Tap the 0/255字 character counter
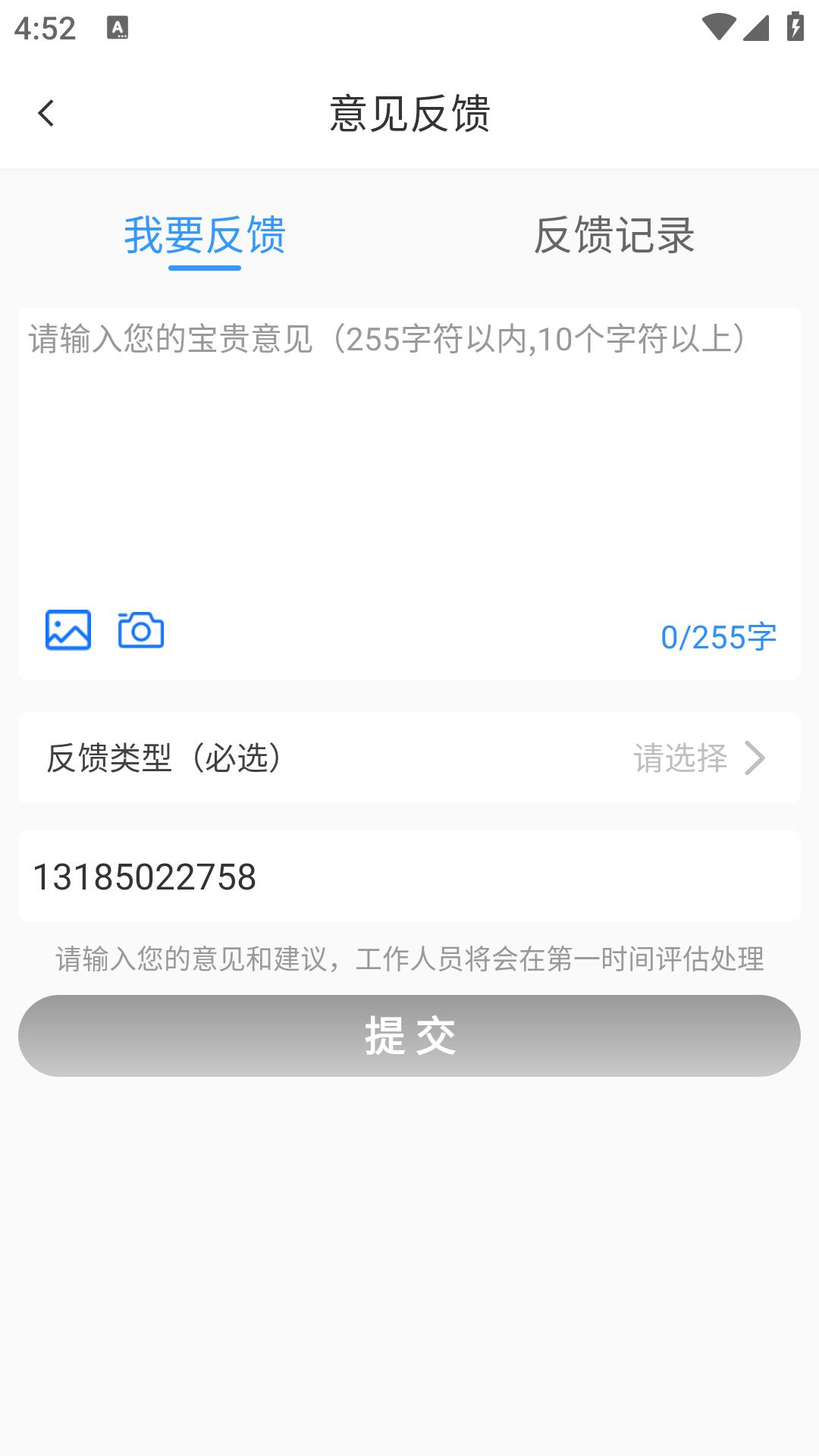Image resolution: width=819 pixels, height=1456 pixels. [718, 637]
